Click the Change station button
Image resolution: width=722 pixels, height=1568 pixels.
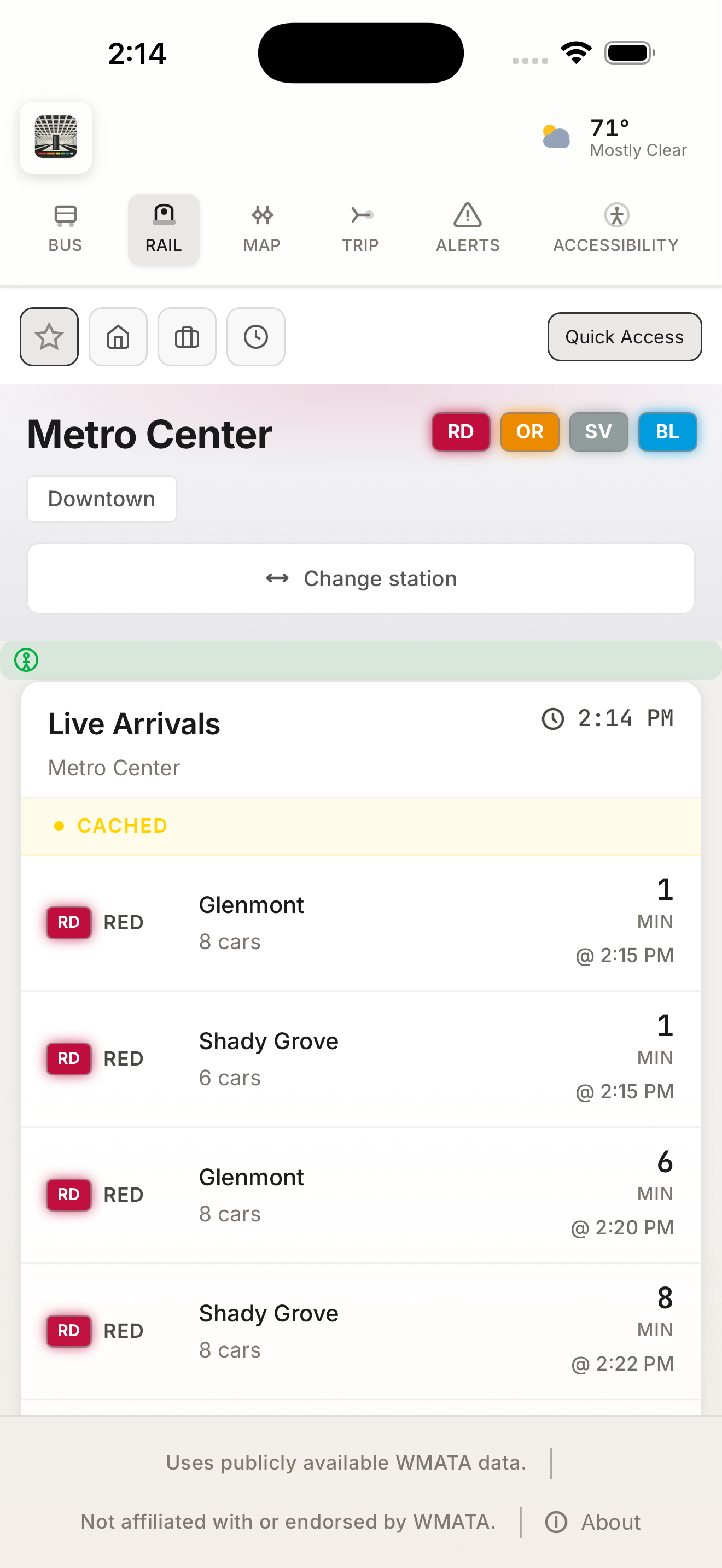[x=361, y=578]
